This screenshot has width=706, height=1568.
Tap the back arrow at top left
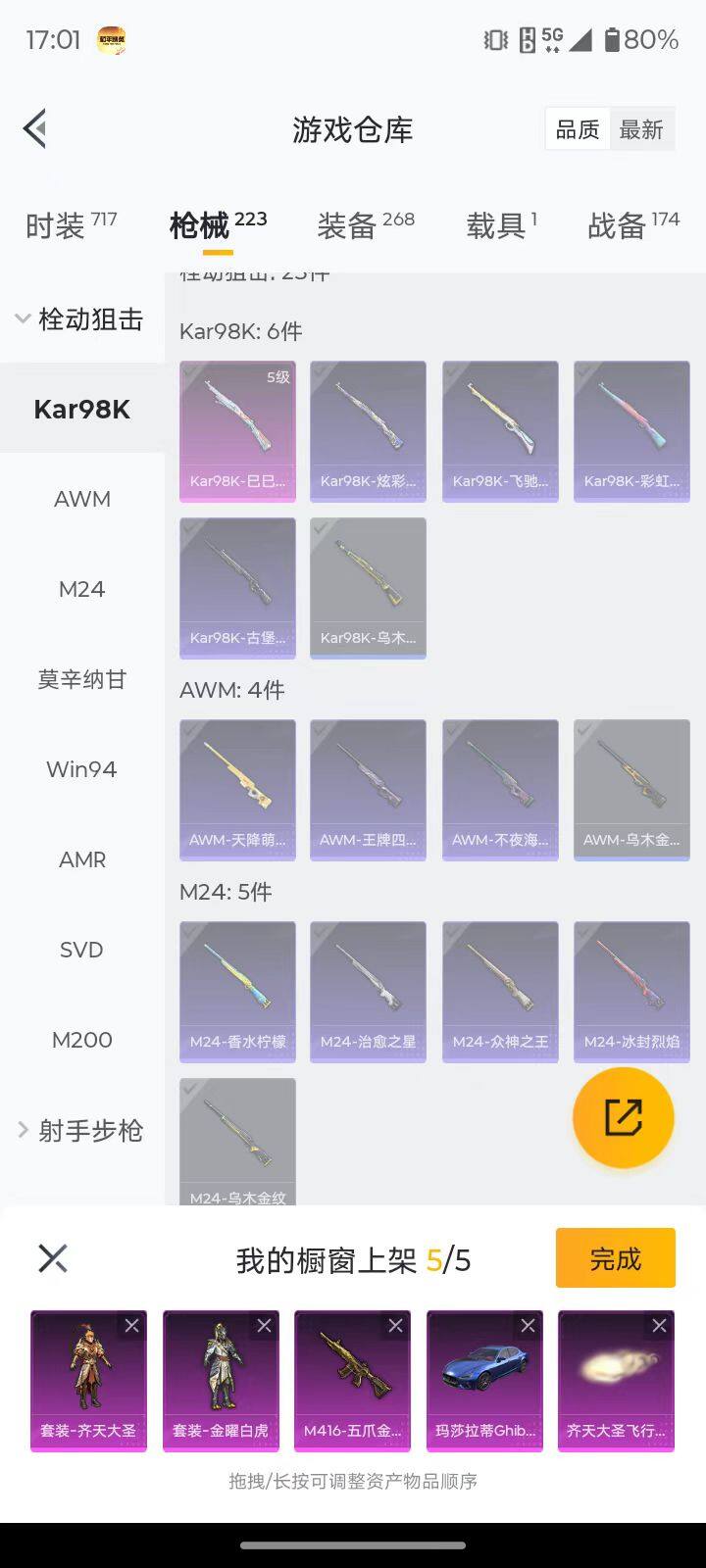[34, 128]
